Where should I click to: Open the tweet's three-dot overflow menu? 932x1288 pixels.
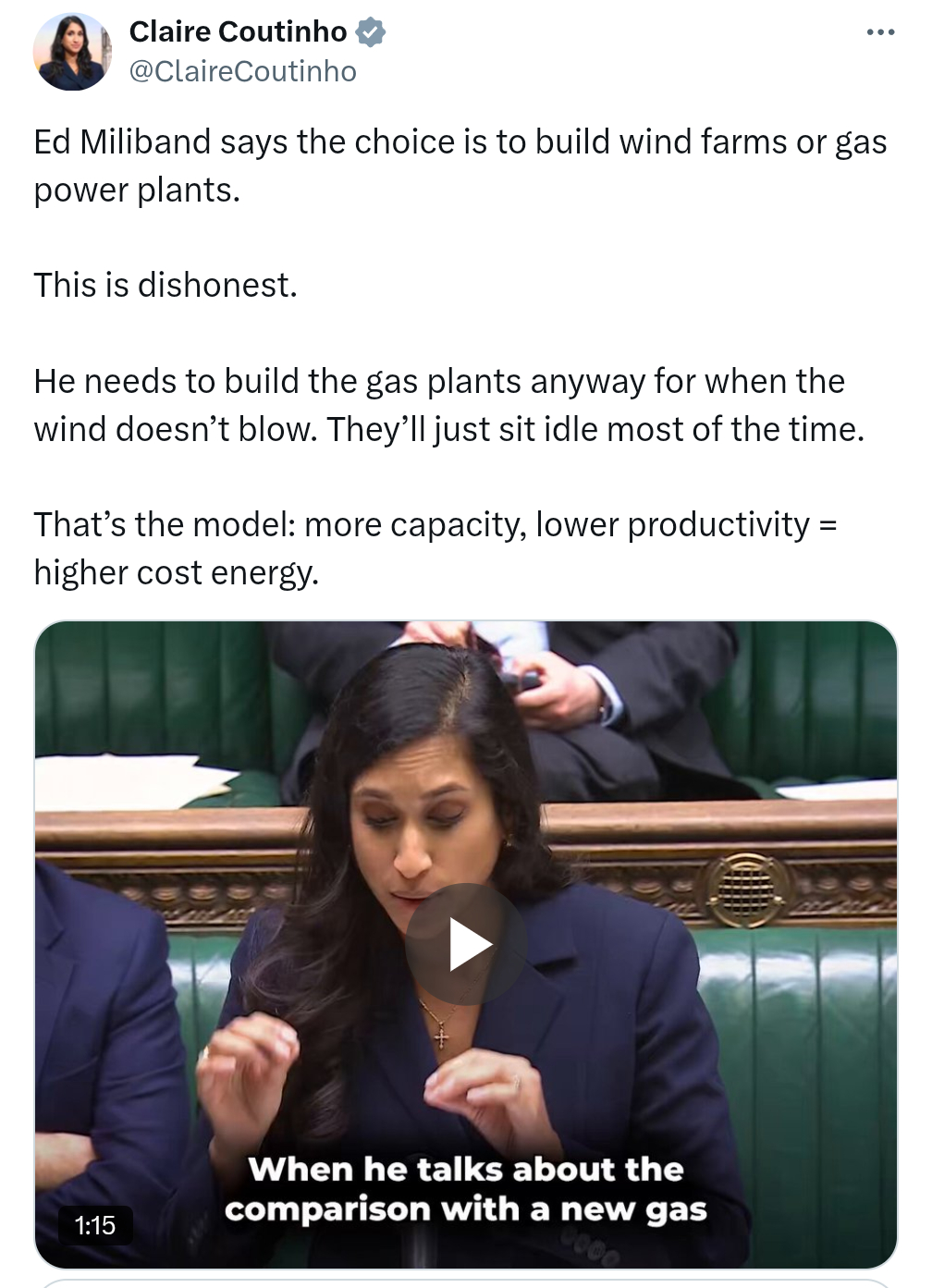coord(879,32)
